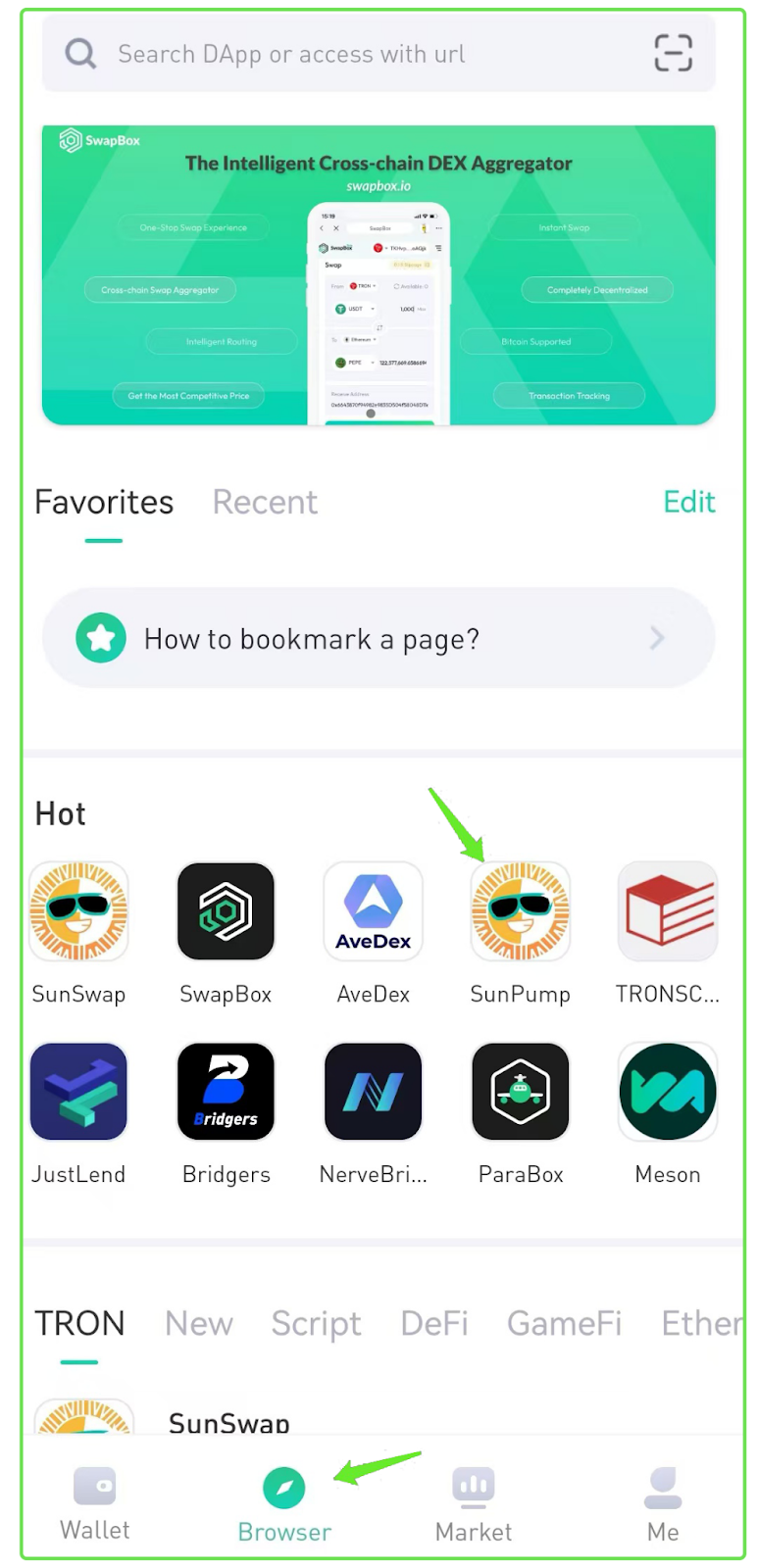Edit the favorites list

(x=689, y=502)
